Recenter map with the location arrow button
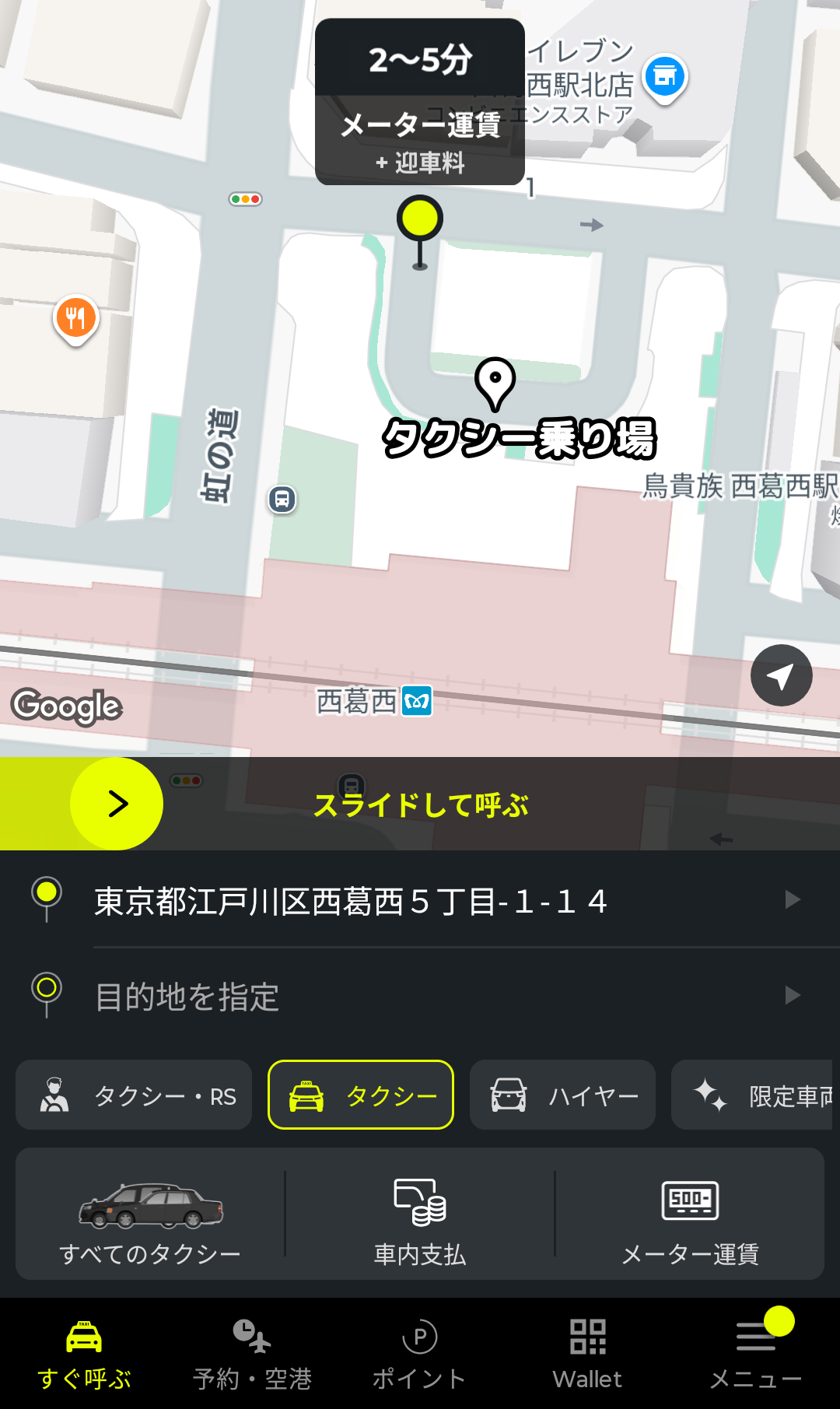The image size is (840, 1409). 781,675
